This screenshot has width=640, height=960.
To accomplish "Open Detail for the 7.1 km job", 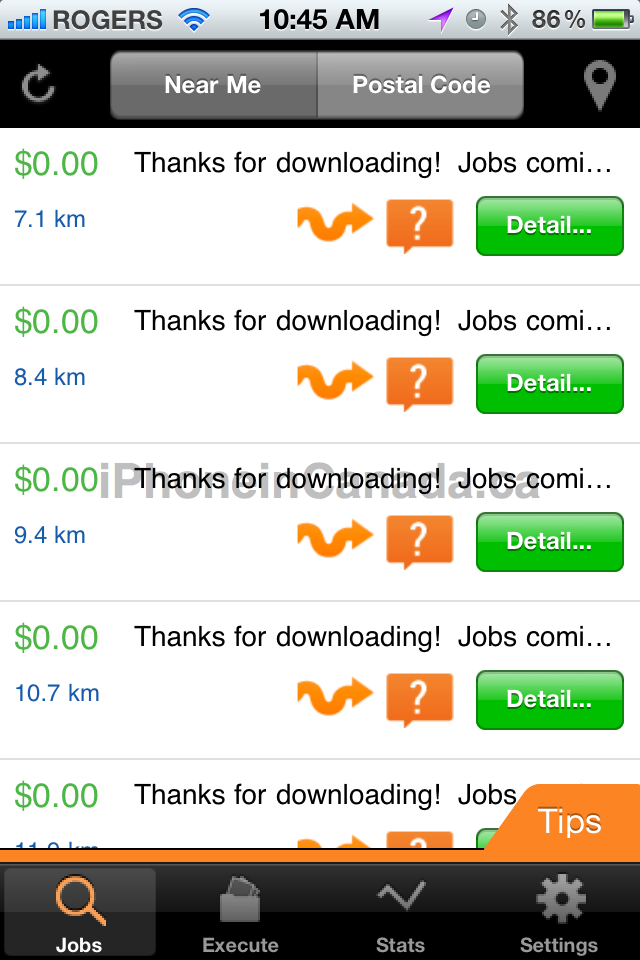I will click(x=549, y=226).
